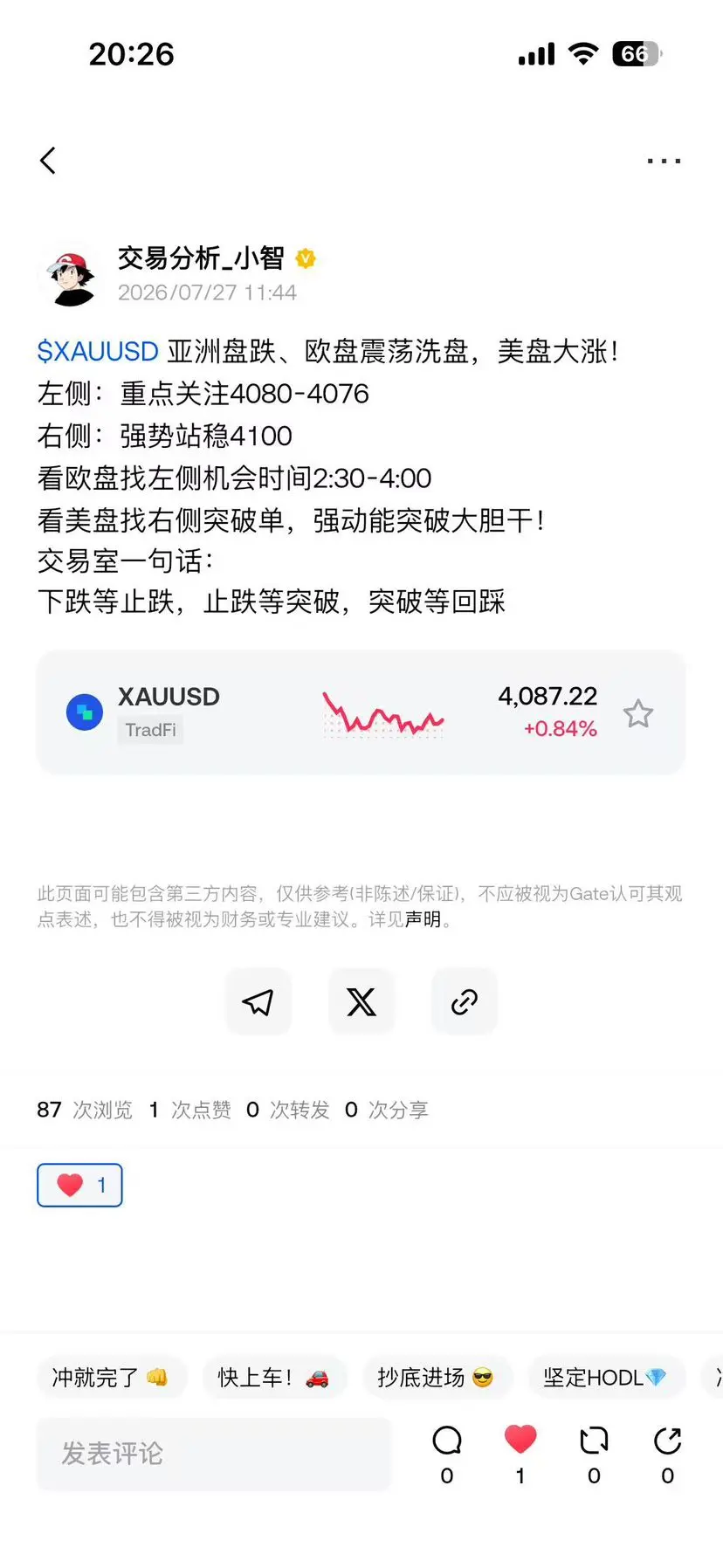Image resolution: width=723 pixels, height=1568 pixels.
Task: Tap the $XAUUSD ticker link
Action: [97, 352]
